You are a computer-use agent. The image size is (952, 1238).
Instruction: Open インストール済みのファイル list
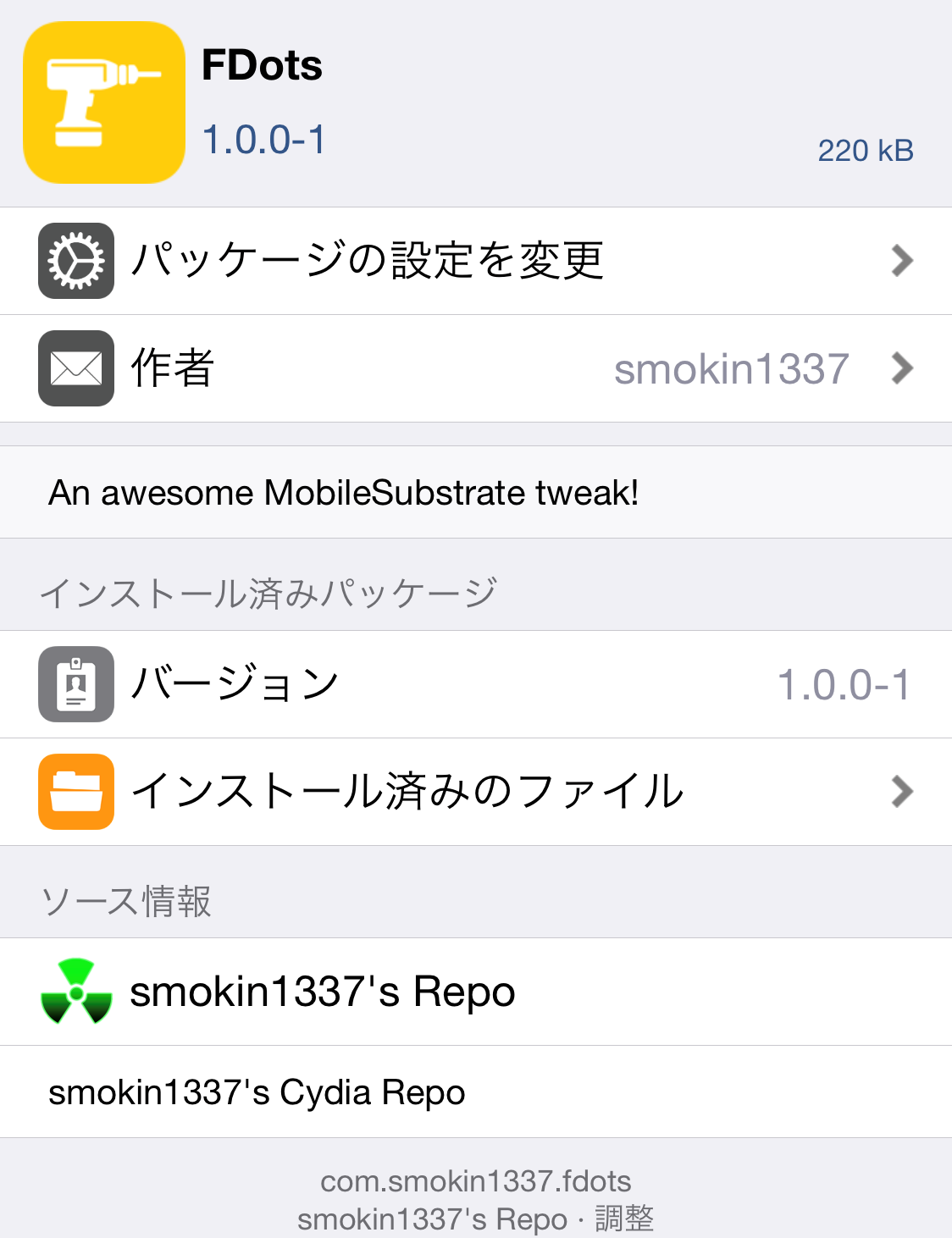[x=474, y=792]
